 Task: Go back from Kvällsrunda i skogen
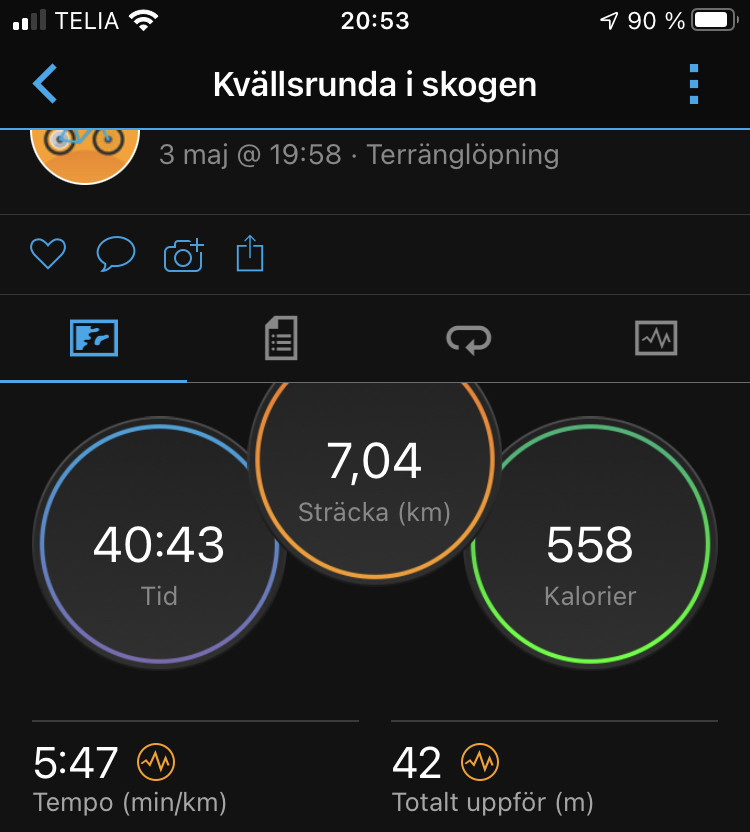click(x=45, y=85)
